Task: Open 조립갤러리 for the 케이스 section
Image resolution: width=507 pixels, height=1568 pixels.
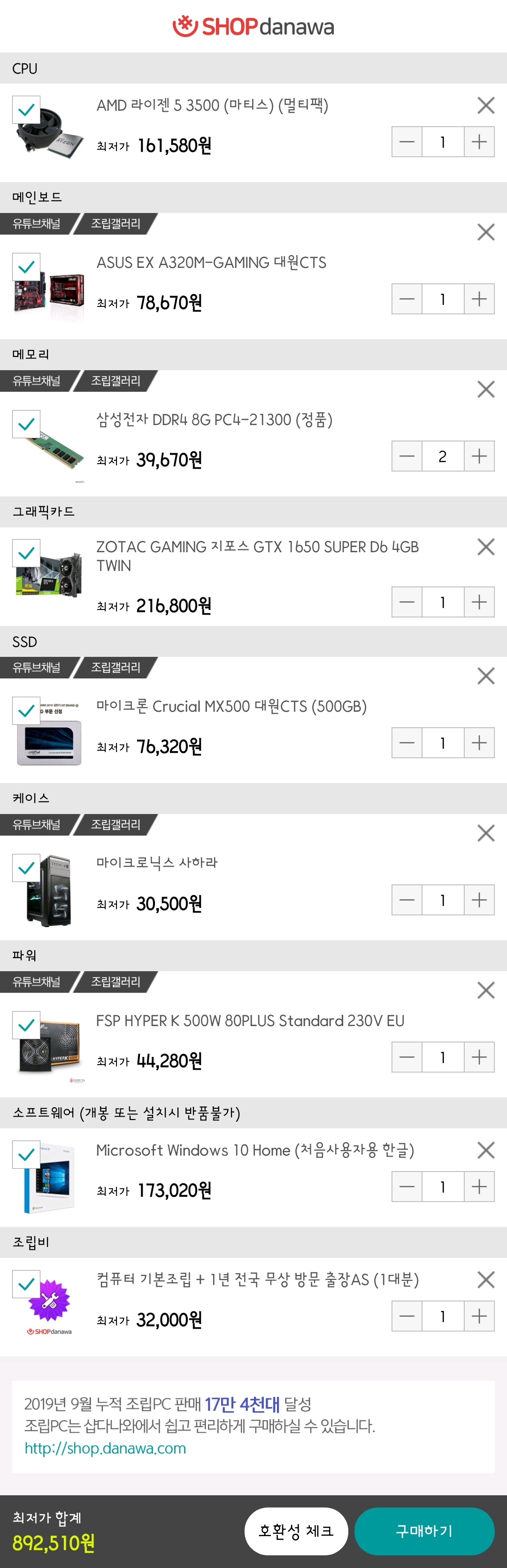Action: pos(116,824)
